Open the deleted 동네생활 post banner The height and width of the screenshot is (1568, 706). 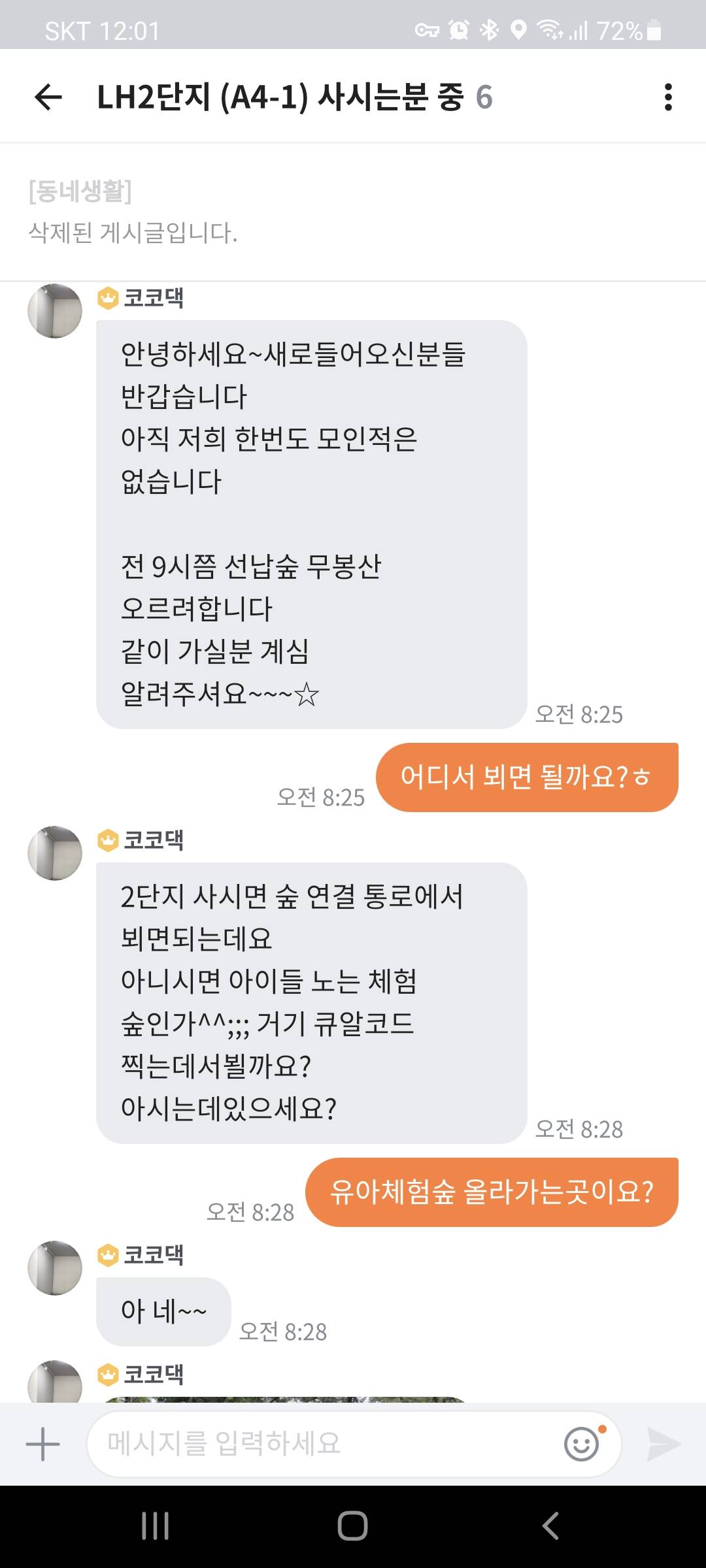click(353, 212)
